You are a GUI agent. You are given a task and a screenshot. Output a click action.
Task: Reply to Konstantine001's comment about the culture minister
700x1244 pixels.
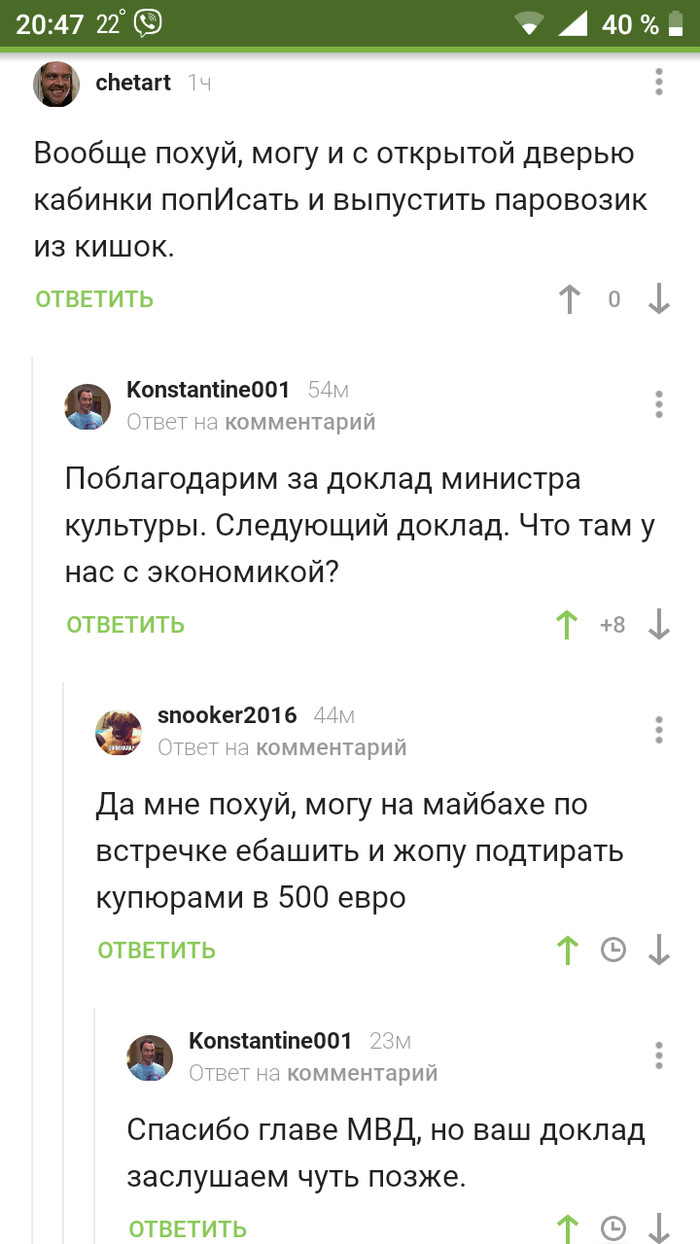coord(126,625)
